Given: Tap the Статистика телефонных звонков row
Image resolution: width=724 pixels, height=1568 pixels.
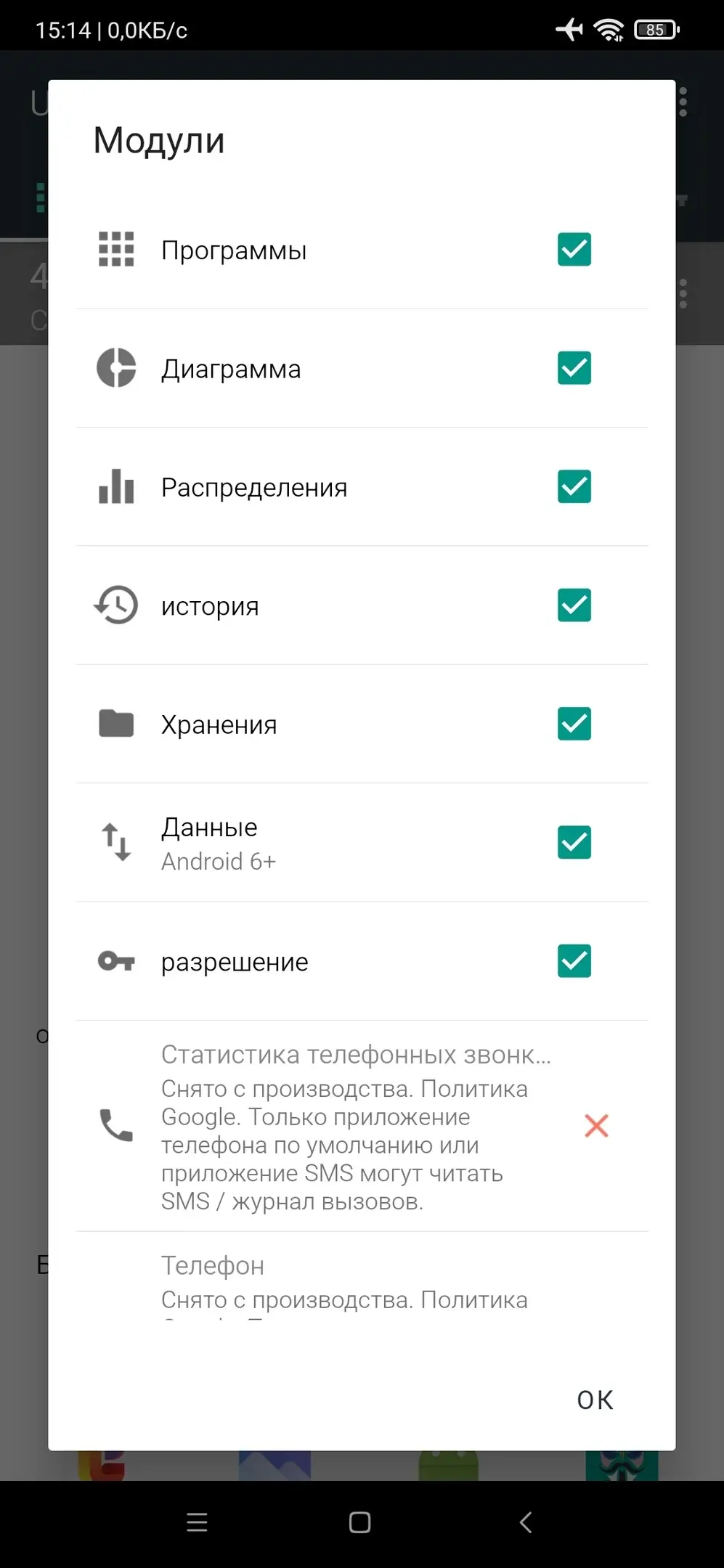Looking at the screenshot, I should coord(356,1125).
